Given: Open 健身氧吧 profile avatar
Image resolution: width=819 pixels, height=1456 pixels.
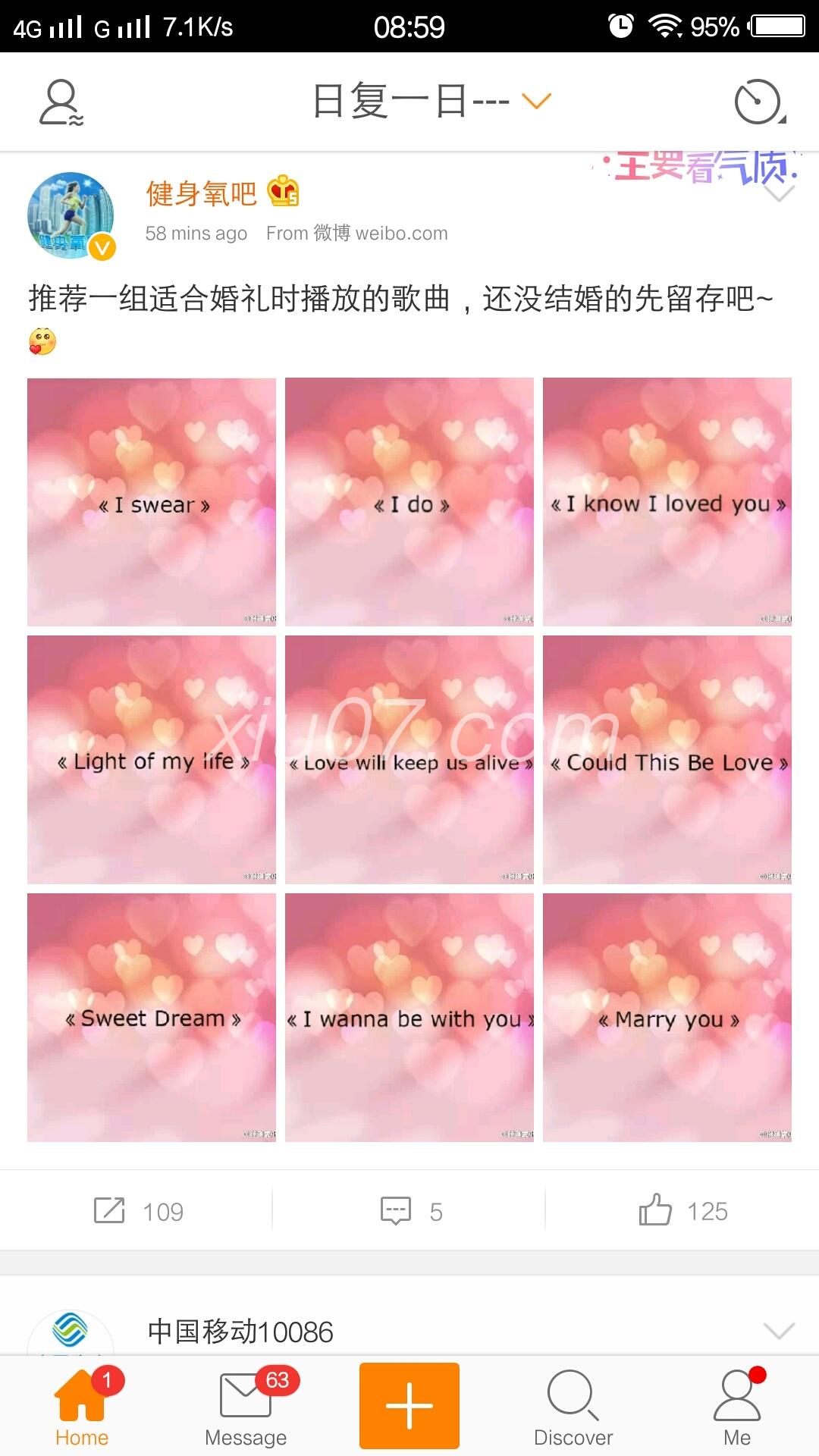Looking at the screenshot, I should [71, 215].
